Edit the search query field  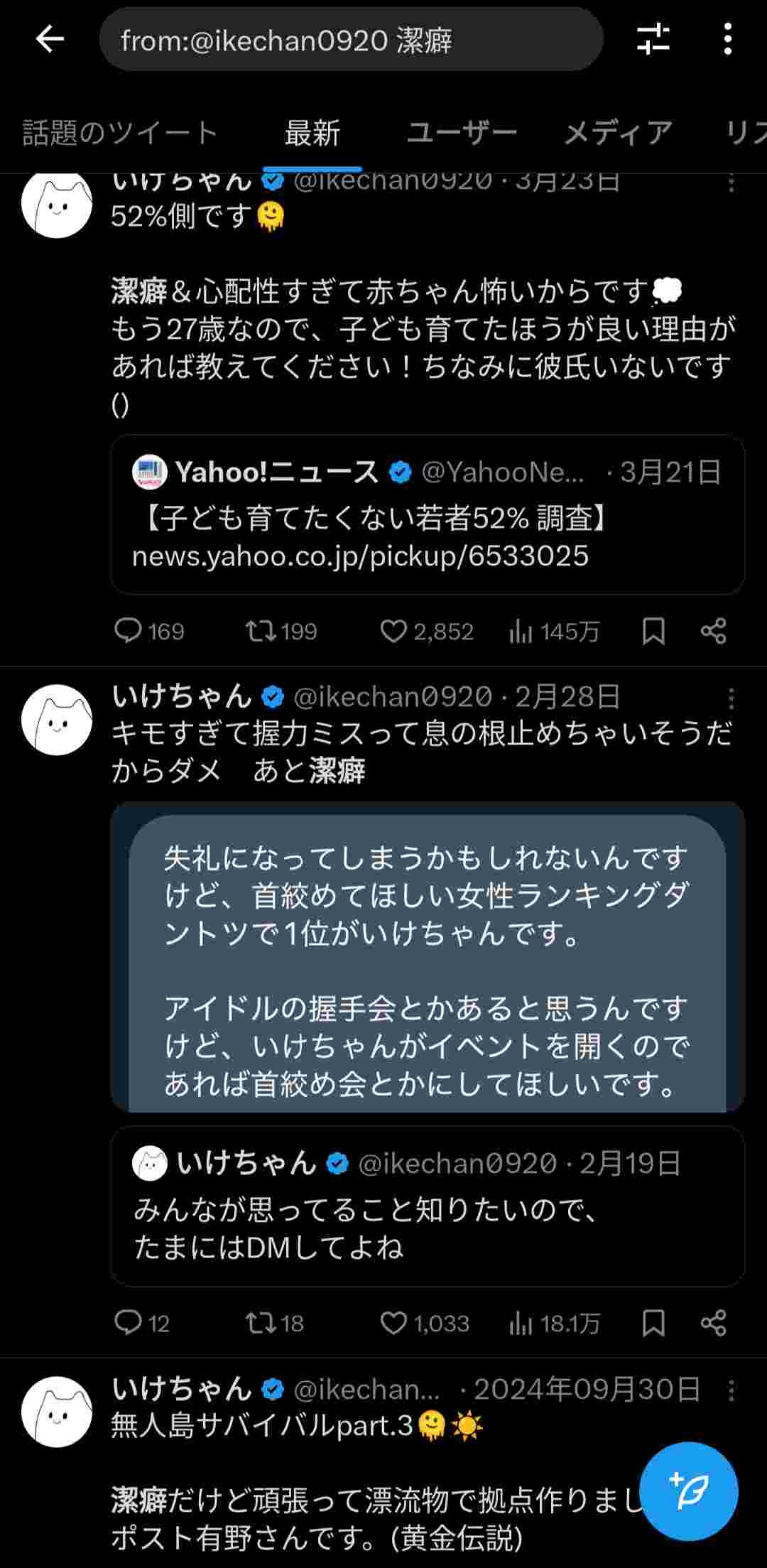pyautogui.click(x=351, y=40)
